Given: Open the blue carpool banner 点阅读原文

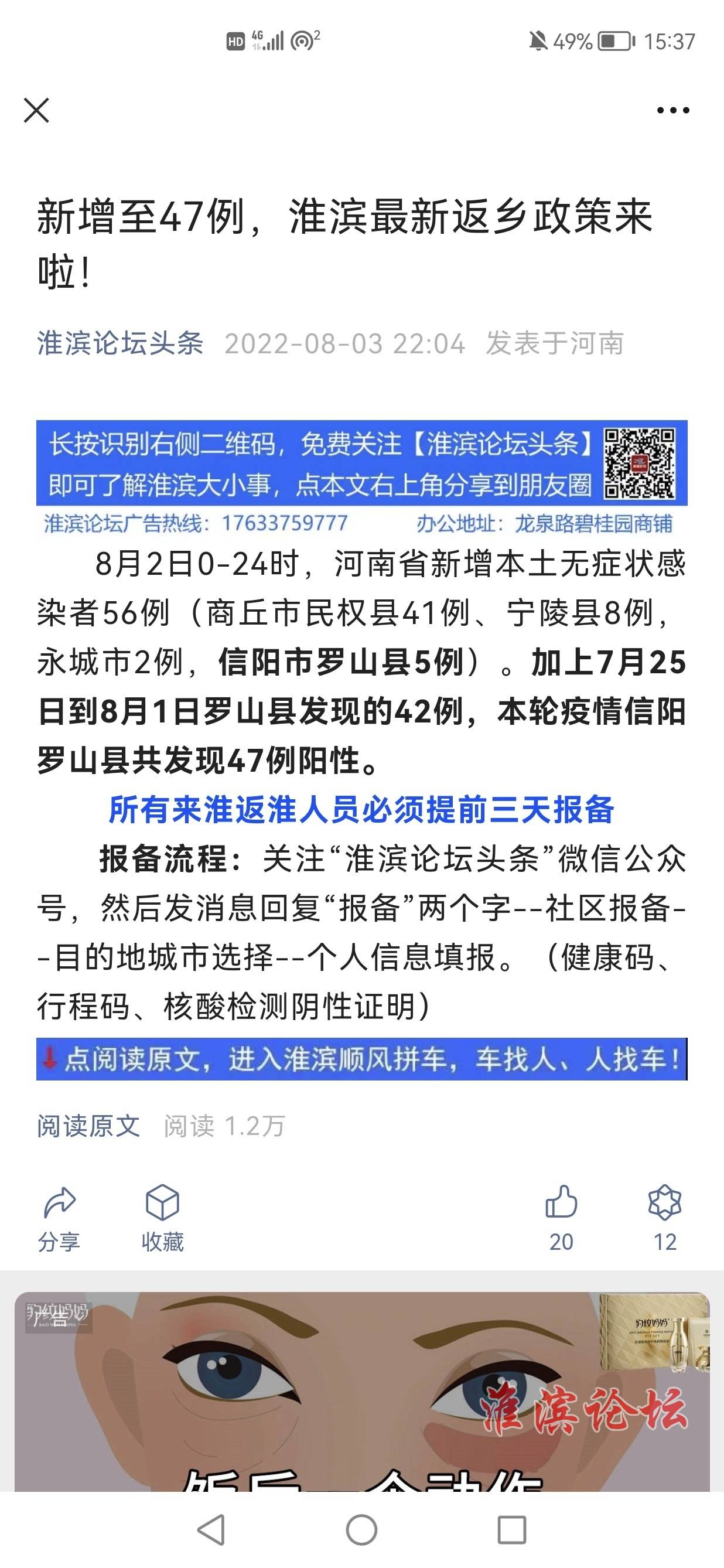Looking at the screenshot, I should pos(362,1059).
